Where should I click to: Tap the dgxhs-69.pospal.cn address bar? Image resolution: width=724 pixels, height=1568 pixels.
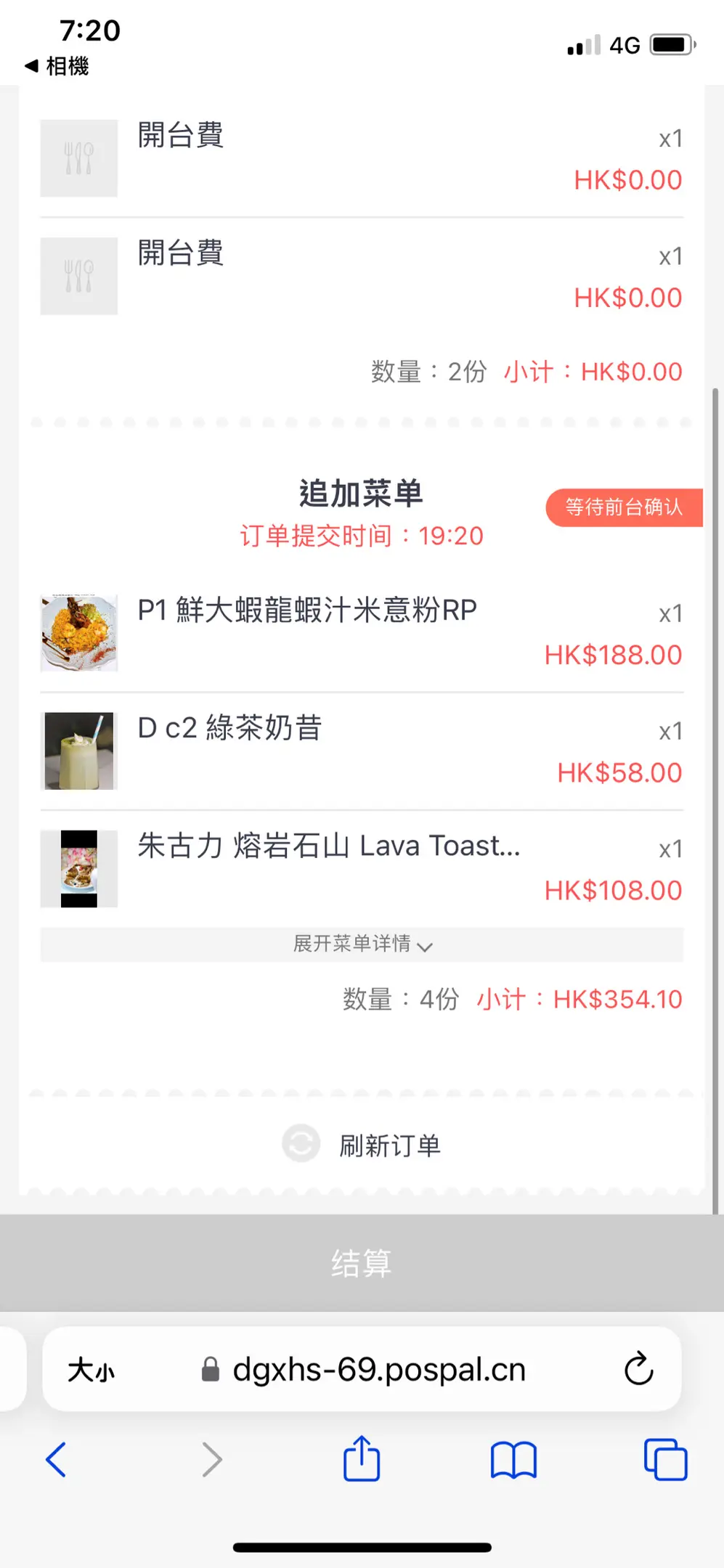point(378,1370)
